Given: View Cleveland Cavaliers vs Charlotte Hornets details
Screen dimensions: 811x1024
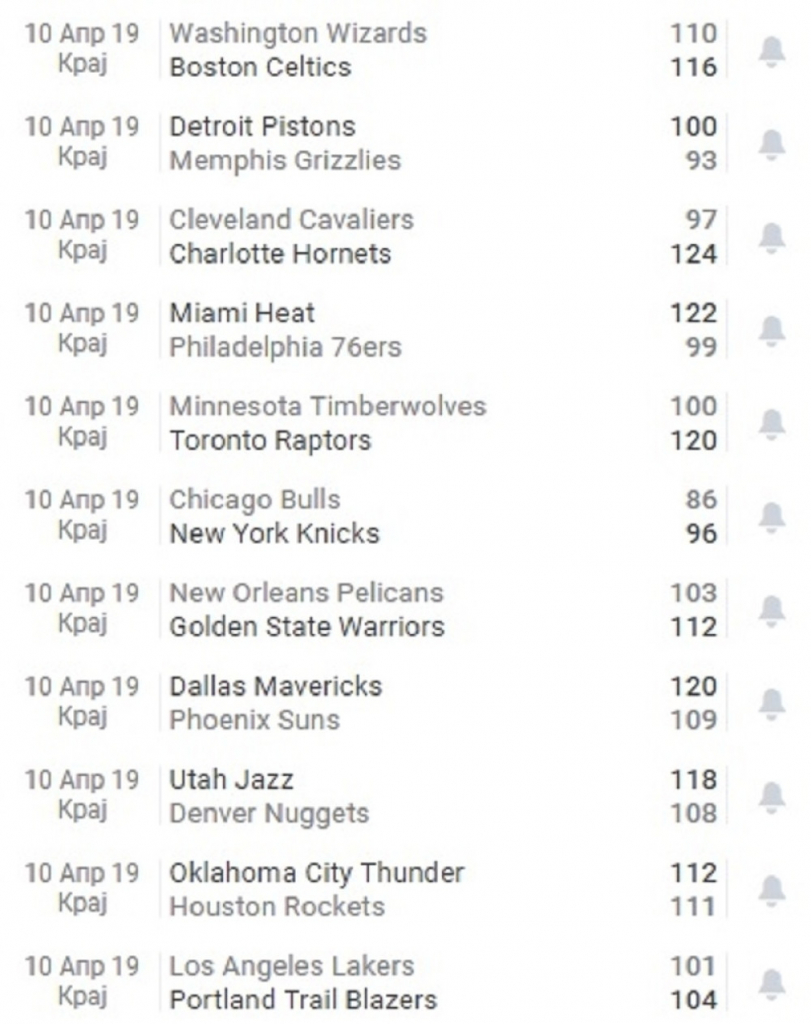Looking at the screenshot, I should [400, 237].
